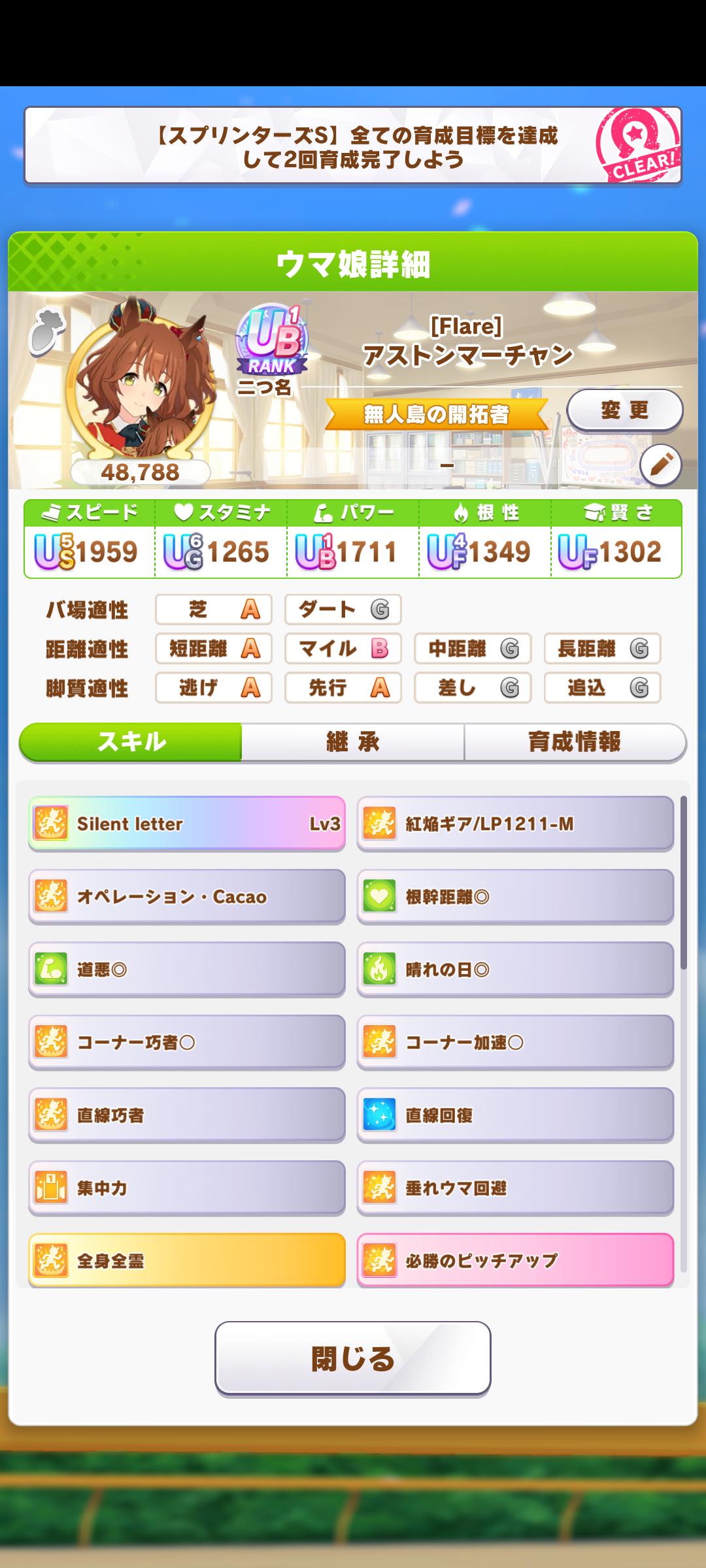
Task: Open the オペレーション・Cacao skill
Action: 187,896
